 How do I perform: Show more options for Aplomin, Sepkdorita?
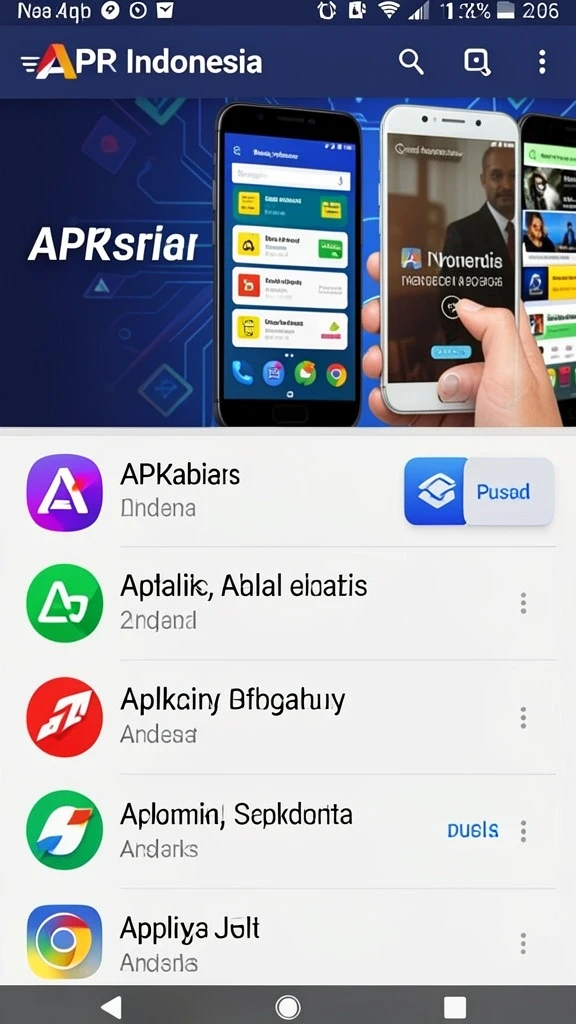click(523, 831)
